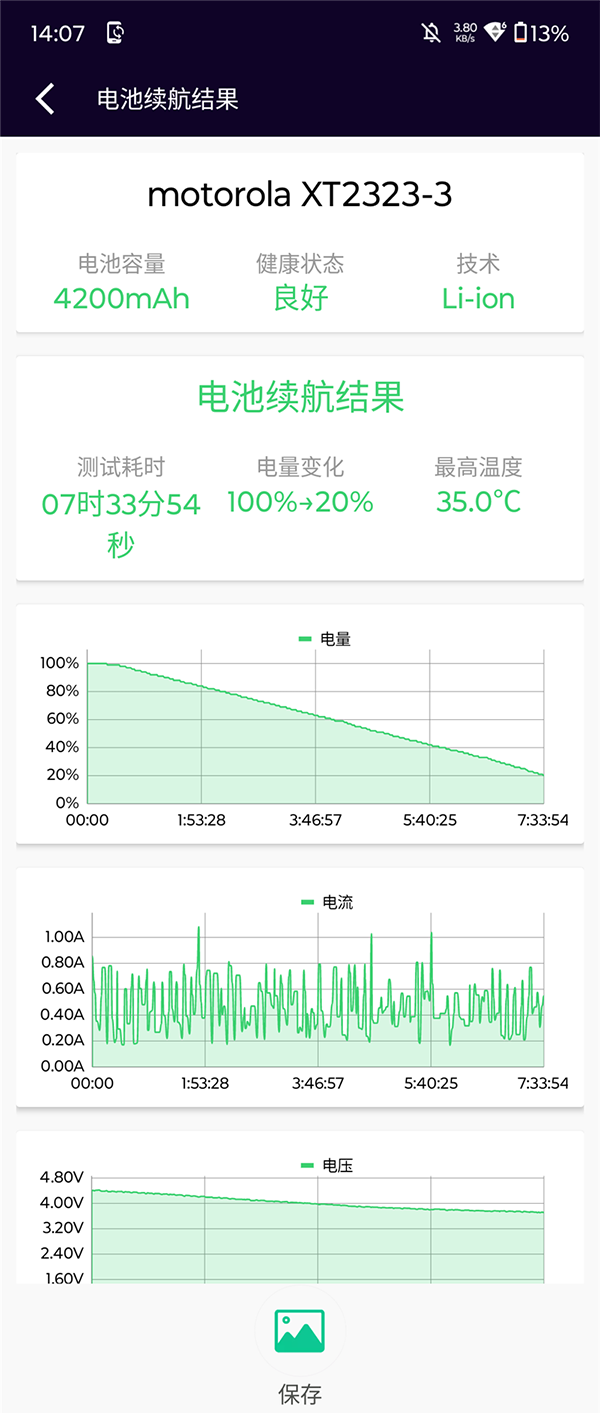Go back from battery endurance results
Screen dimensions: 600x1413
(45, 99)
